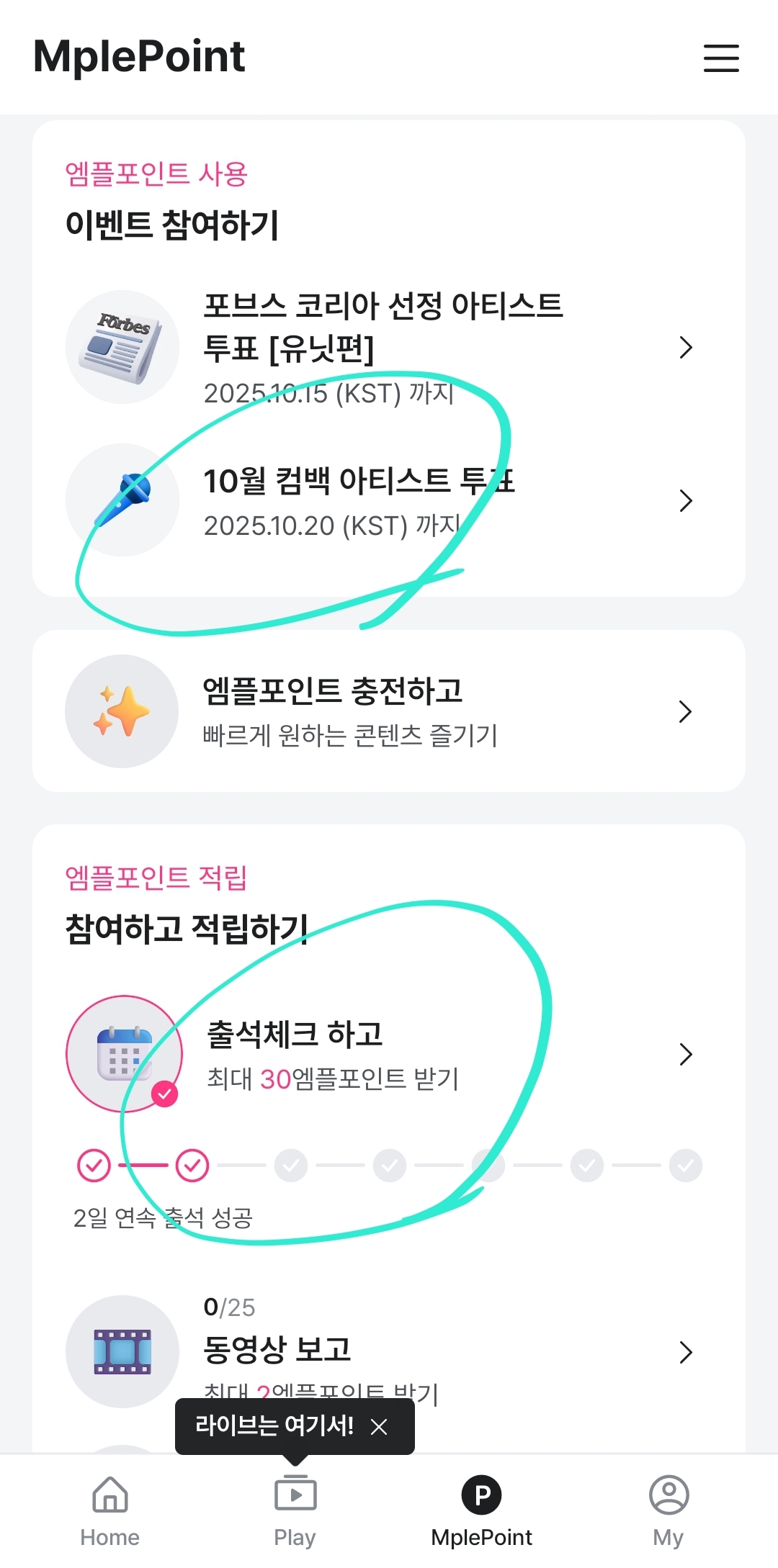Viewport: 778px width, 1568px height.
Task: Open the watch videos reward row
Action: (382, 1351)
